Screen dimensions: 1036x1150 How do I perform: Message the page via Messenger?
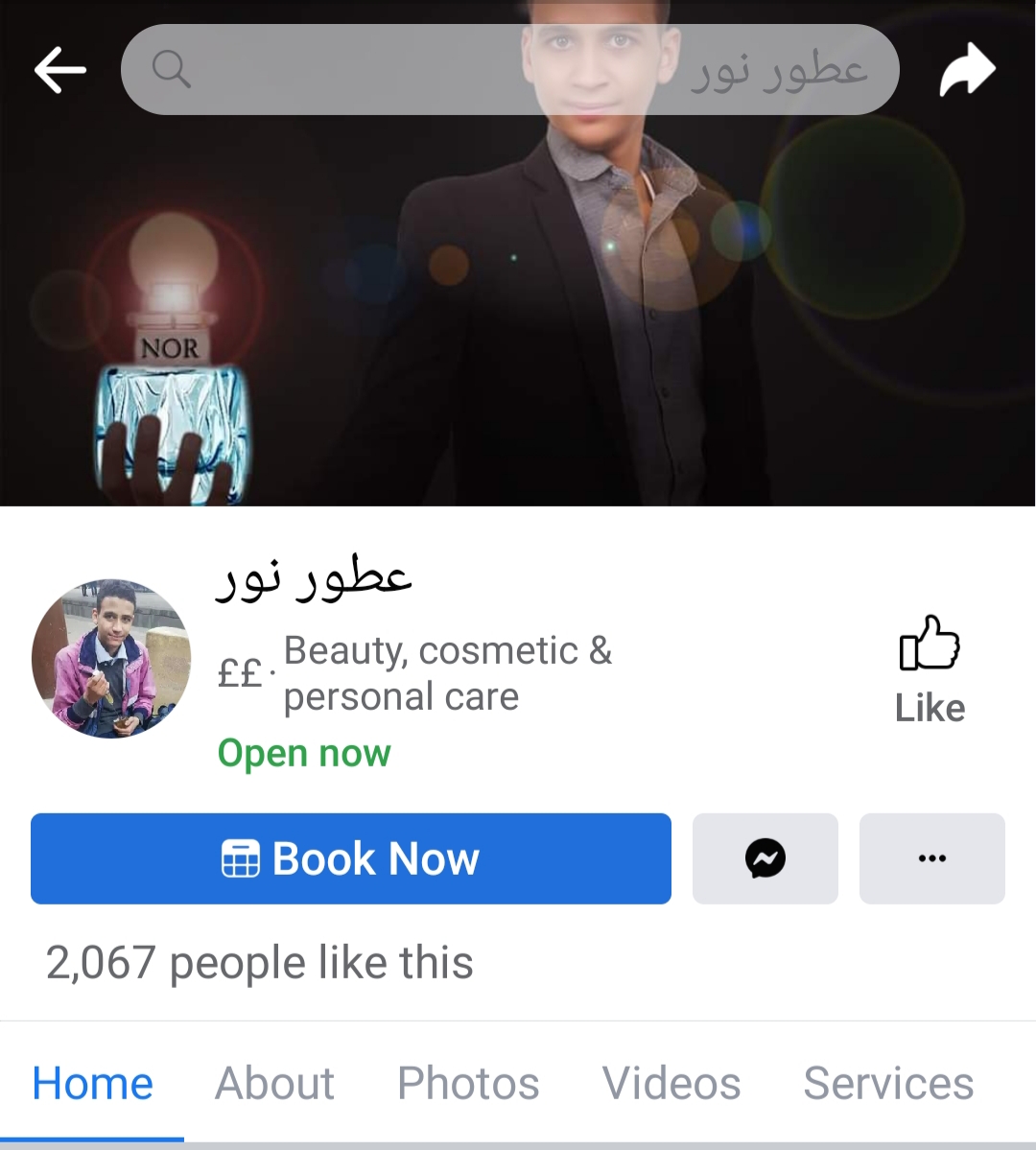coord(765,858)
